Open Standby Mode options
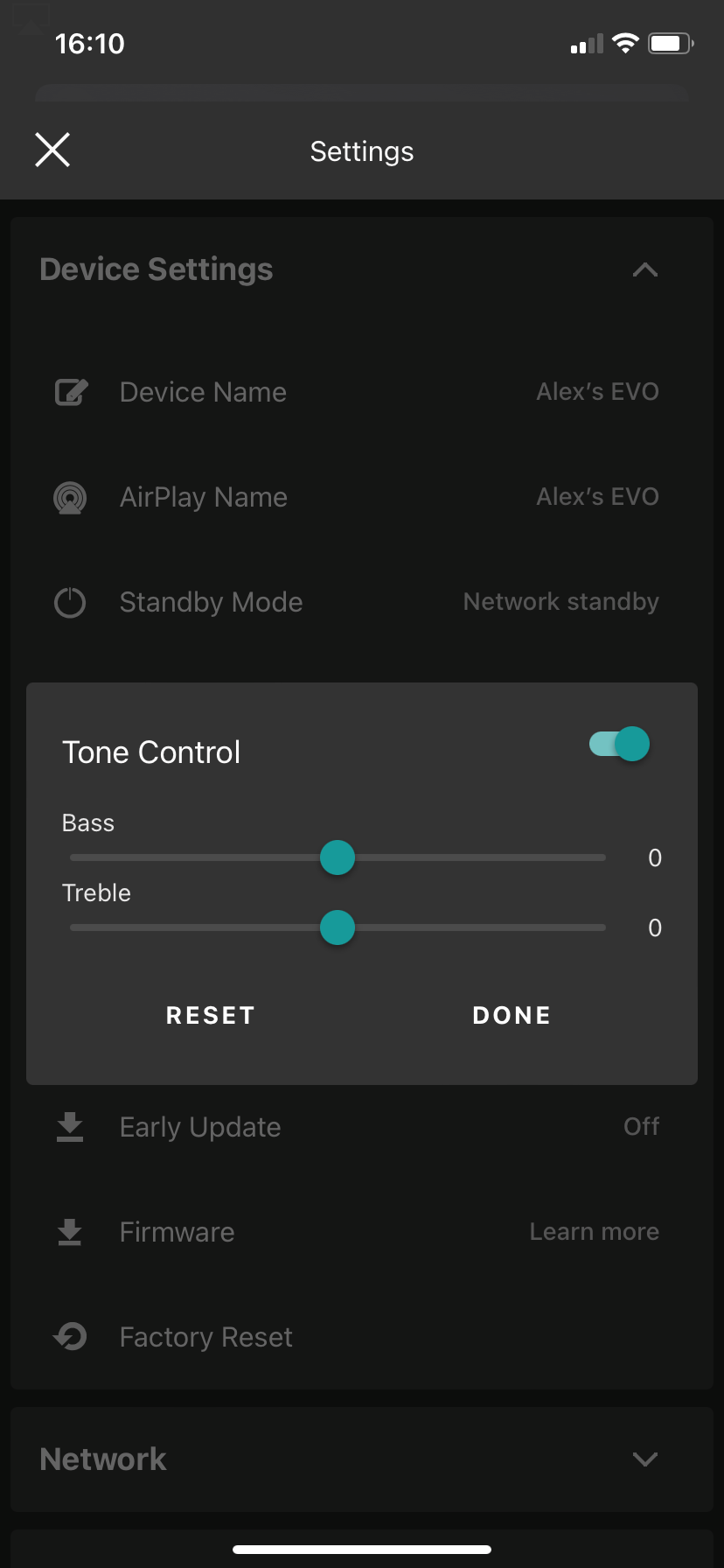 point(211,602)
